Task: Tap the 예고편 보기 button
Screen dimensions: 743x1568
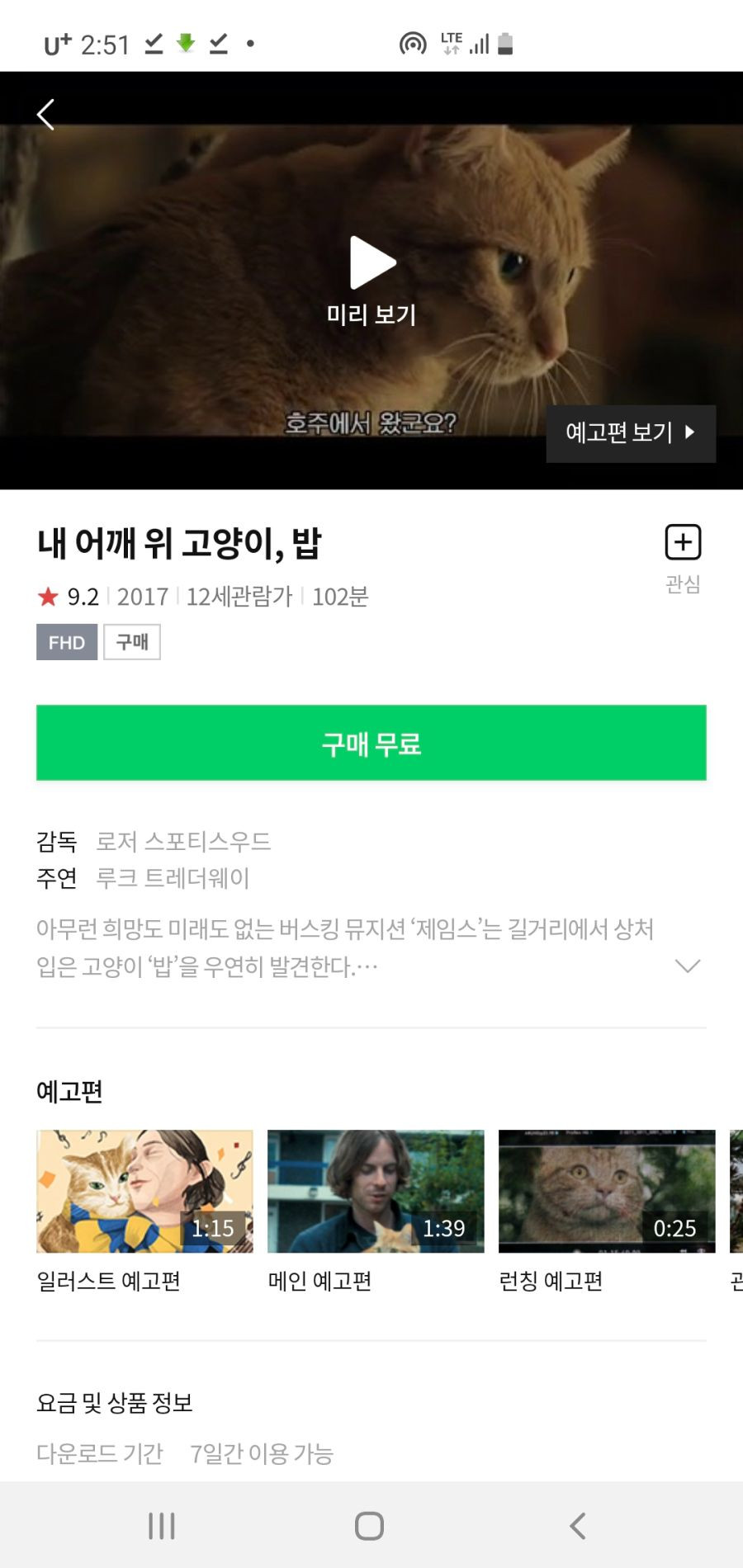Action: [631, 433]
